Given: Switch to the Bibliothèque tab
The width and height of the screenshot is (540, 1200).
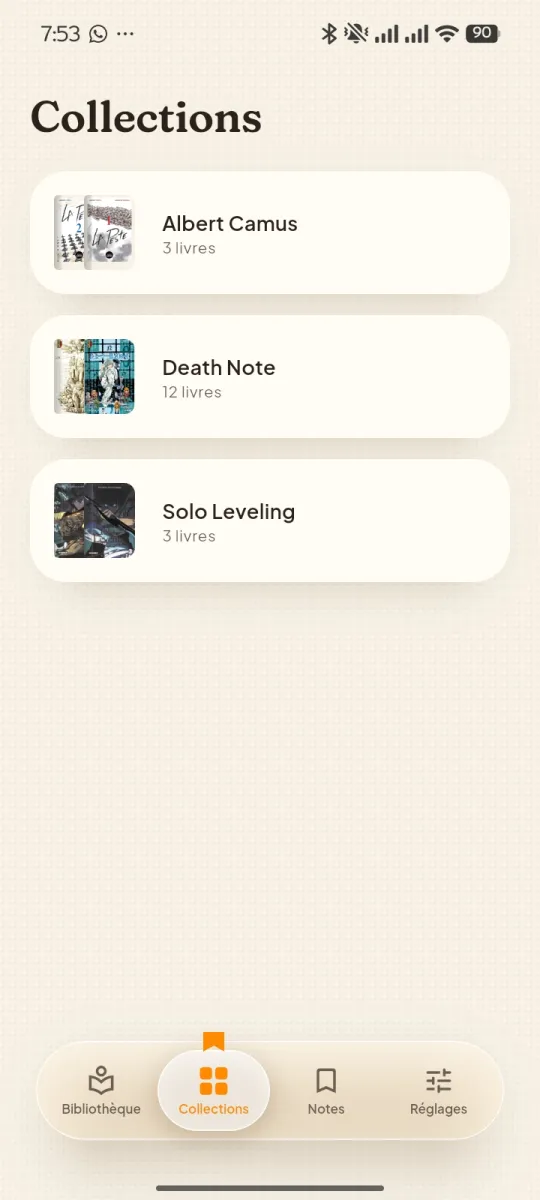Looking at the screenshot, I should click(x=101, y=1091).
